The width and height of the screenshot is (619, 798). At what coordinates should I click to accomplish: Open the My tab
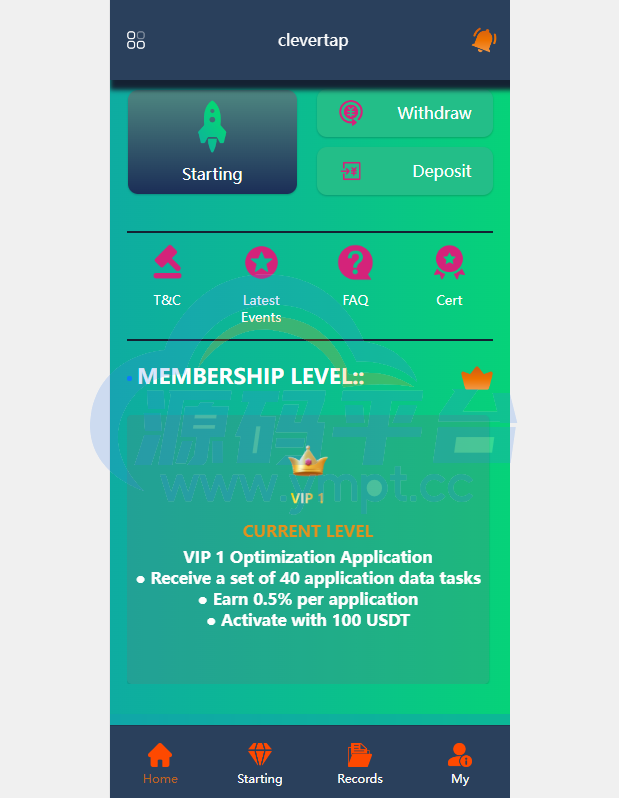460,764
